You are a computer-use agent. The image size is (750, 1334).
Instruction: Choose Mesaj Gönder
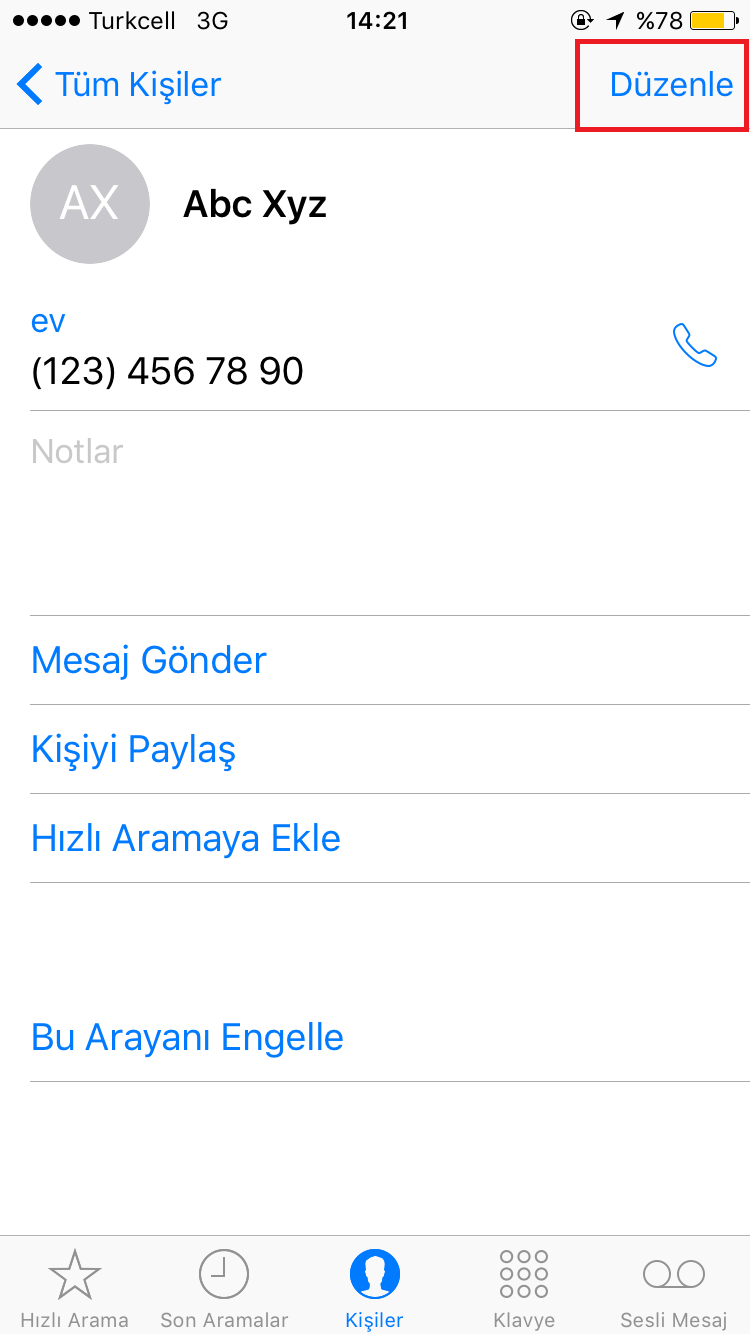[x=375, y=660]
